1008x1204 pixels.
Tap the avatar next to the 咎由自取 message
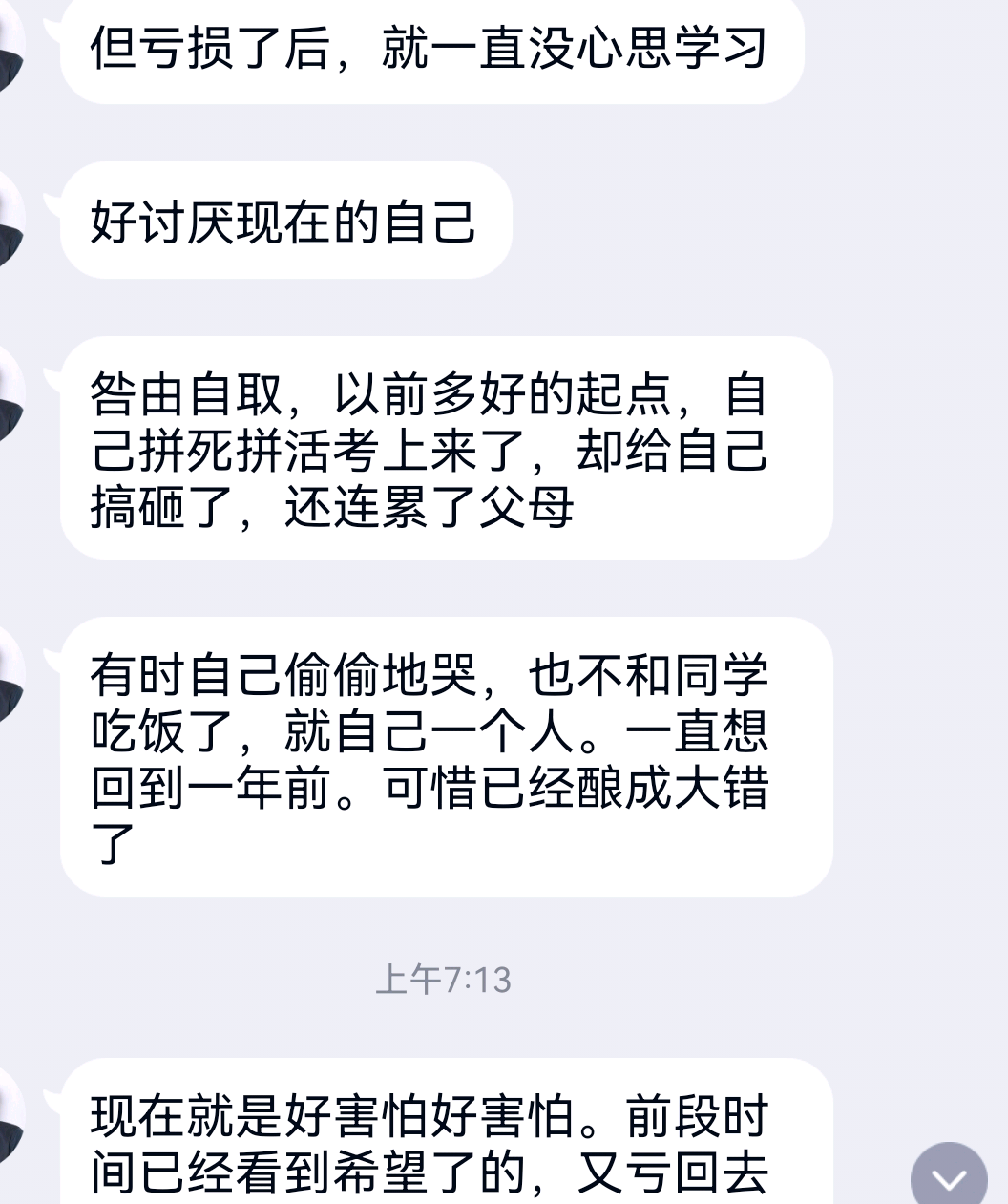tap(11, 391)
